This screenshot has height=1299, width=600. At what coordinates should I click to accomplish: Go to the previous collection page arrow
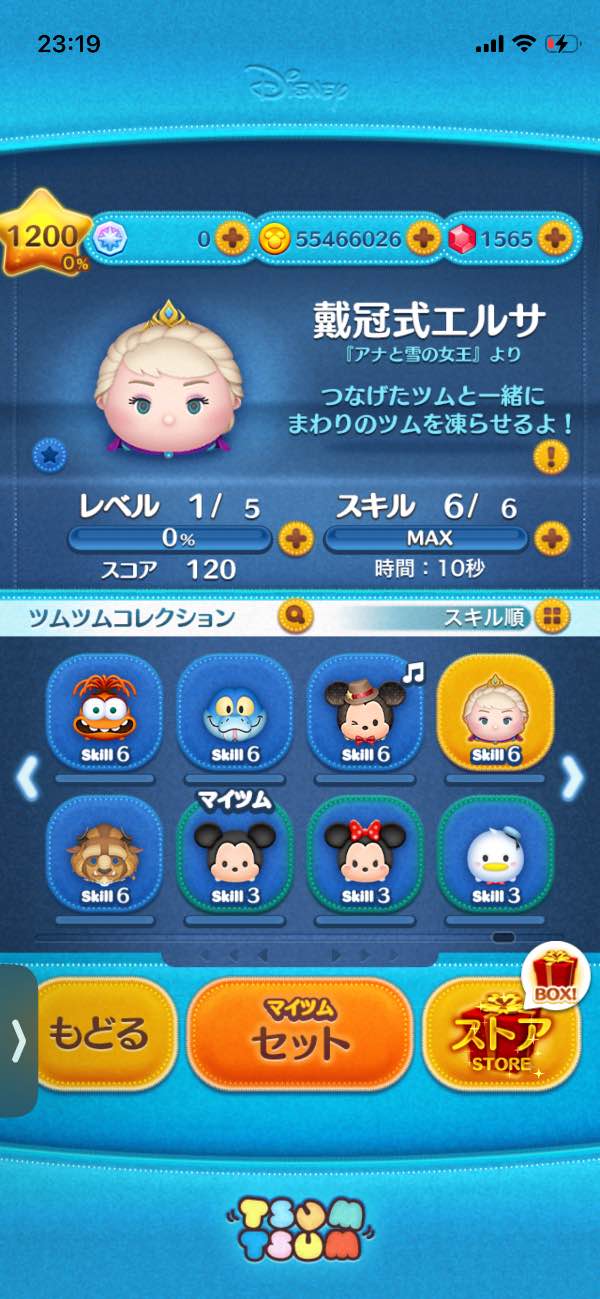pos(26,778)
